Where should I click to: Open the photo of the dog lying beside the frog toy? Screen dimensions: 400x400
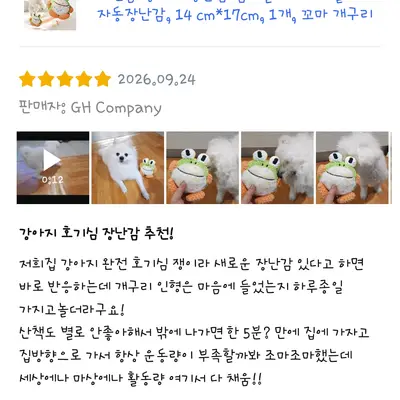point(128,168)
